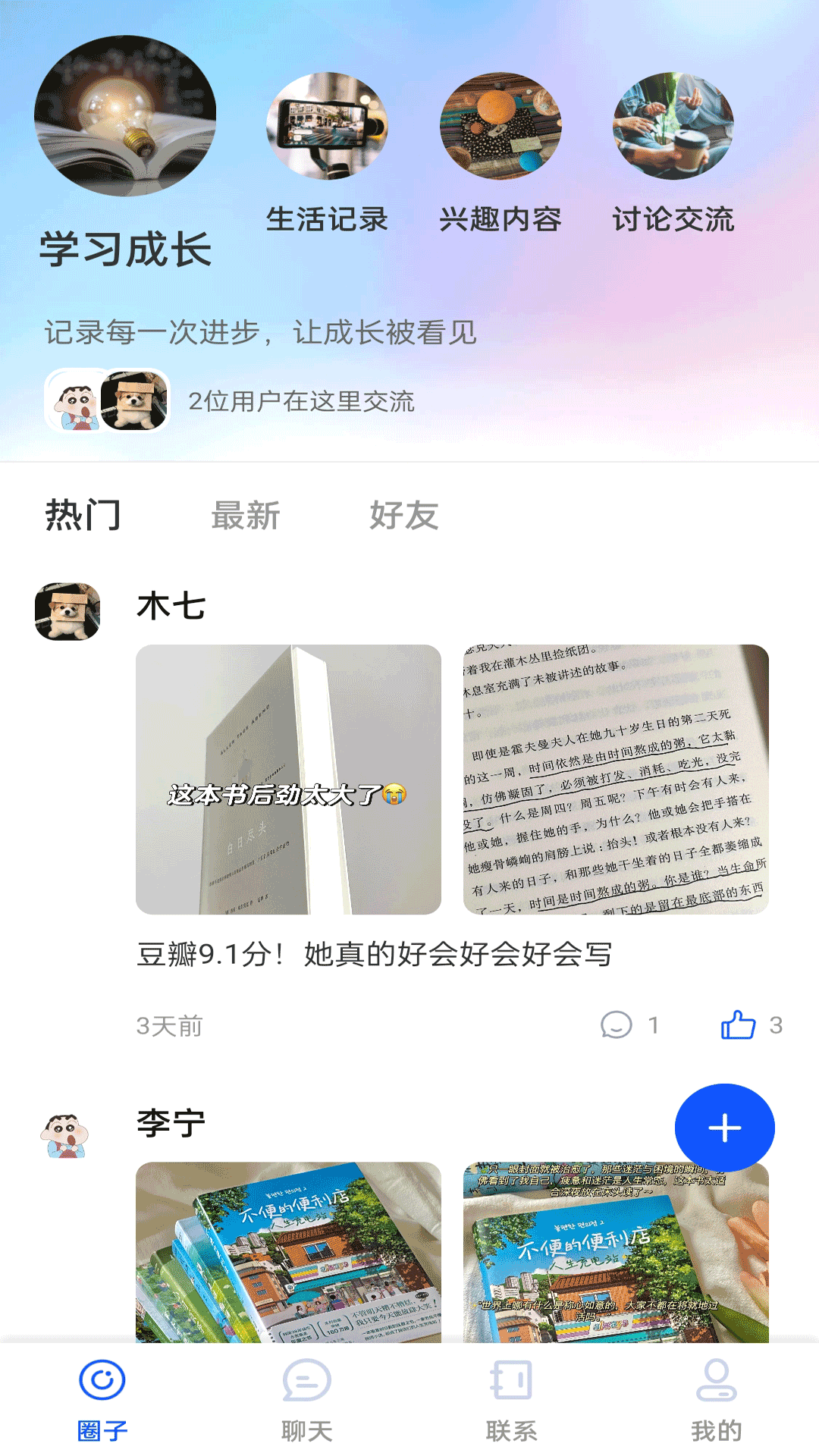Tap the blue plus button to create post
Viewport: 819px width, 1456px height.
tap(724, 1128)
